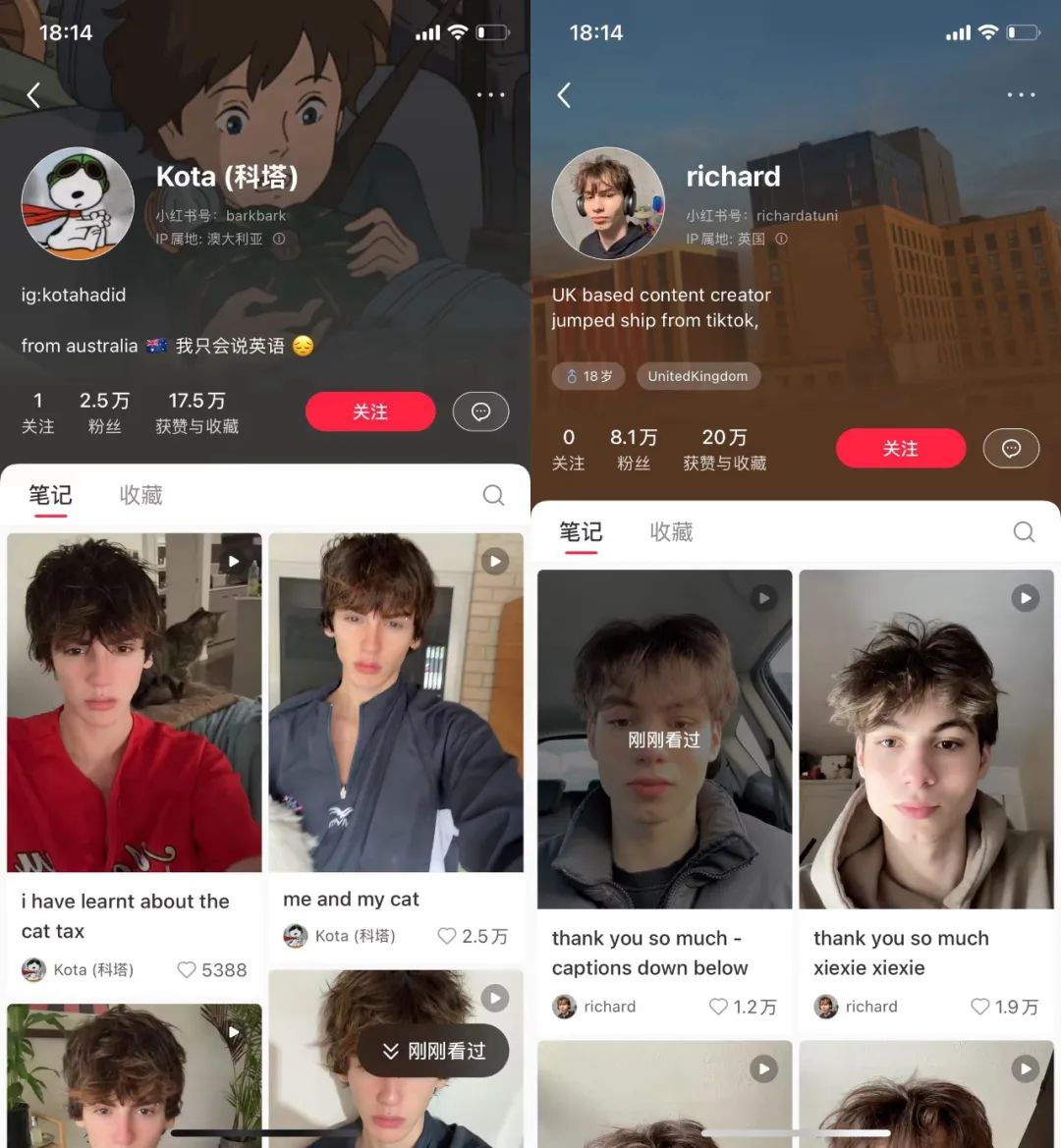Follow richard with the red 关注 button
Screen dimensions: 1061x1148
pos(900,449)
